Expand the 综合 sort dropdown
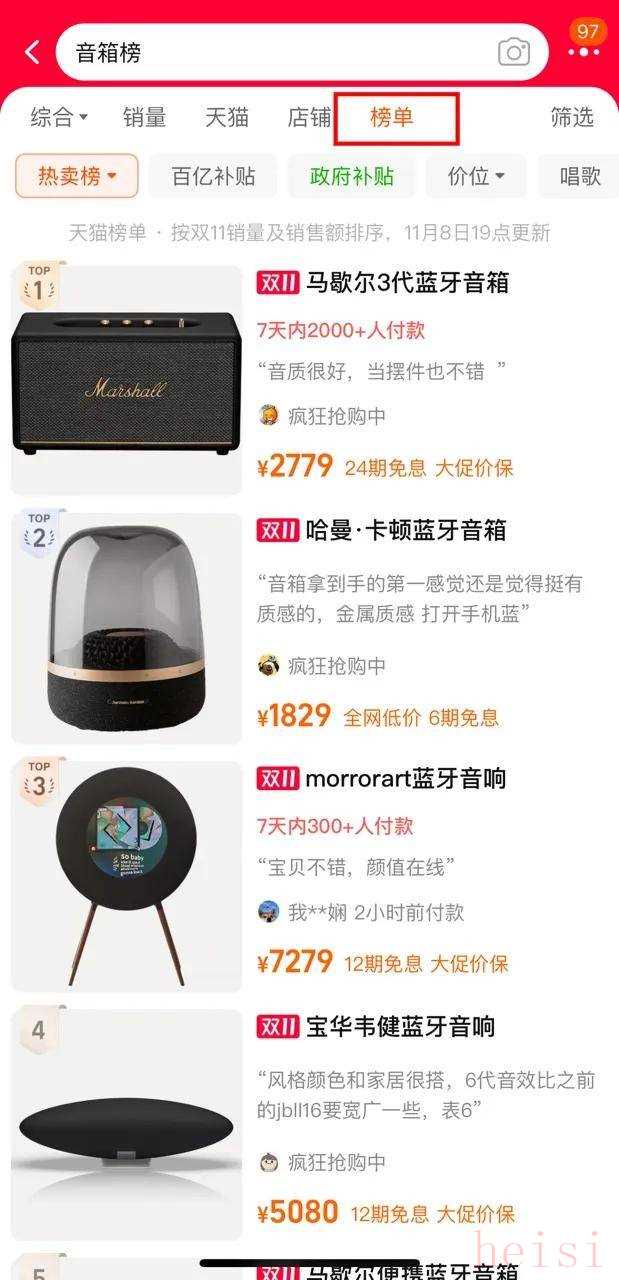 click(x=59, y=118)
